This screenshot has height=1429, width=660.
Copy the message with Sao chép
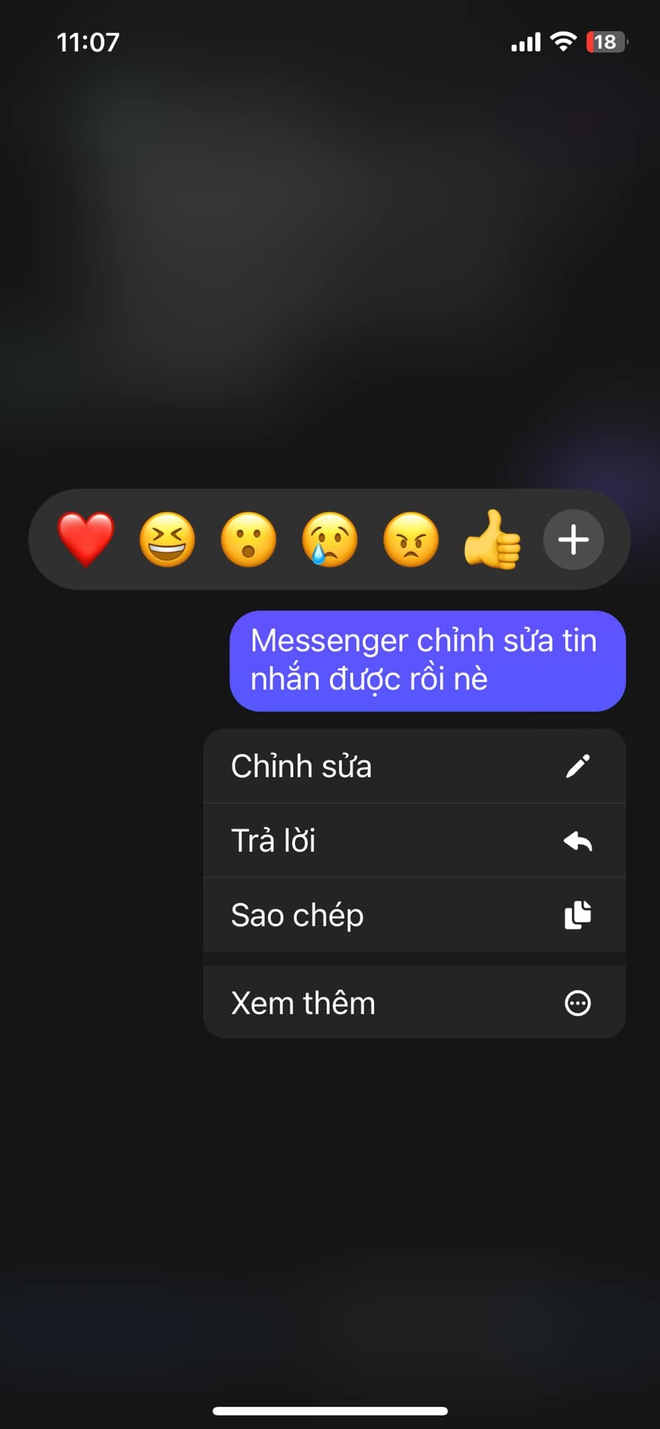[x=414, y=915]
